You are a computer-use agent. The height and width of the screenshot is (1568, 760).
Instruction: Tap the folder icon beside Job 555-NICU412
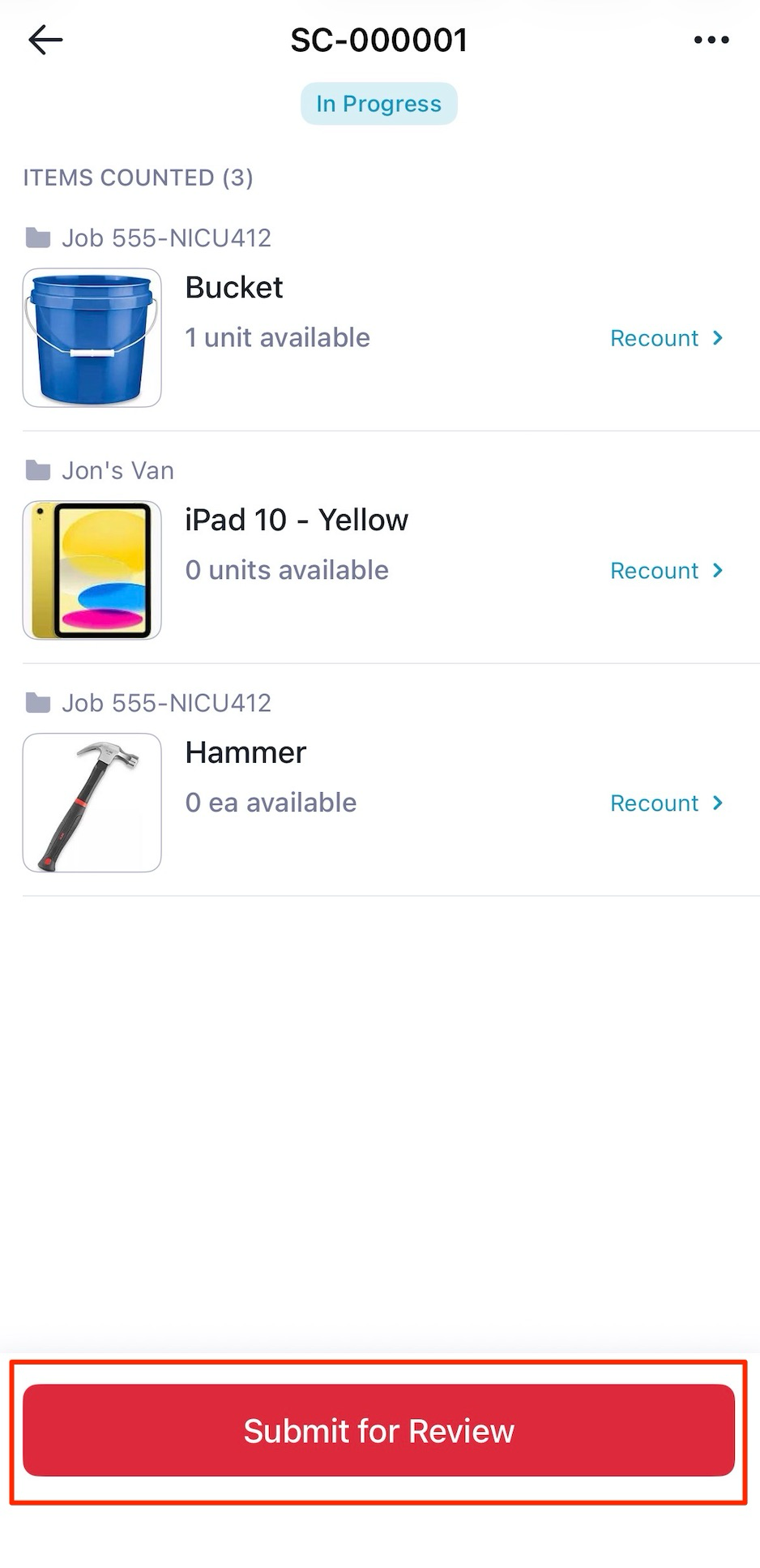(36, 237)
